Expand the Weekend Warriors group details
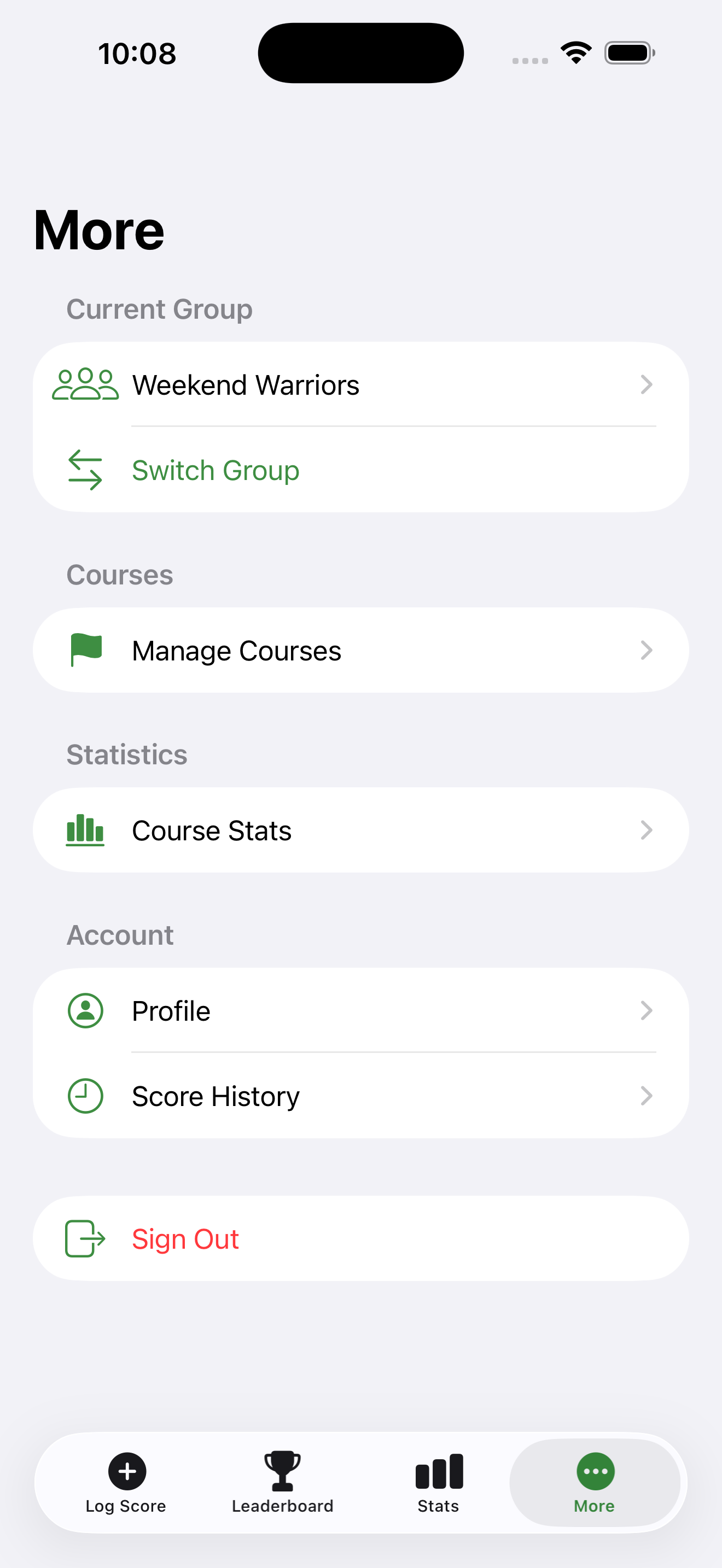Screen dimensions: 722x1568 (x=647, y=384)
